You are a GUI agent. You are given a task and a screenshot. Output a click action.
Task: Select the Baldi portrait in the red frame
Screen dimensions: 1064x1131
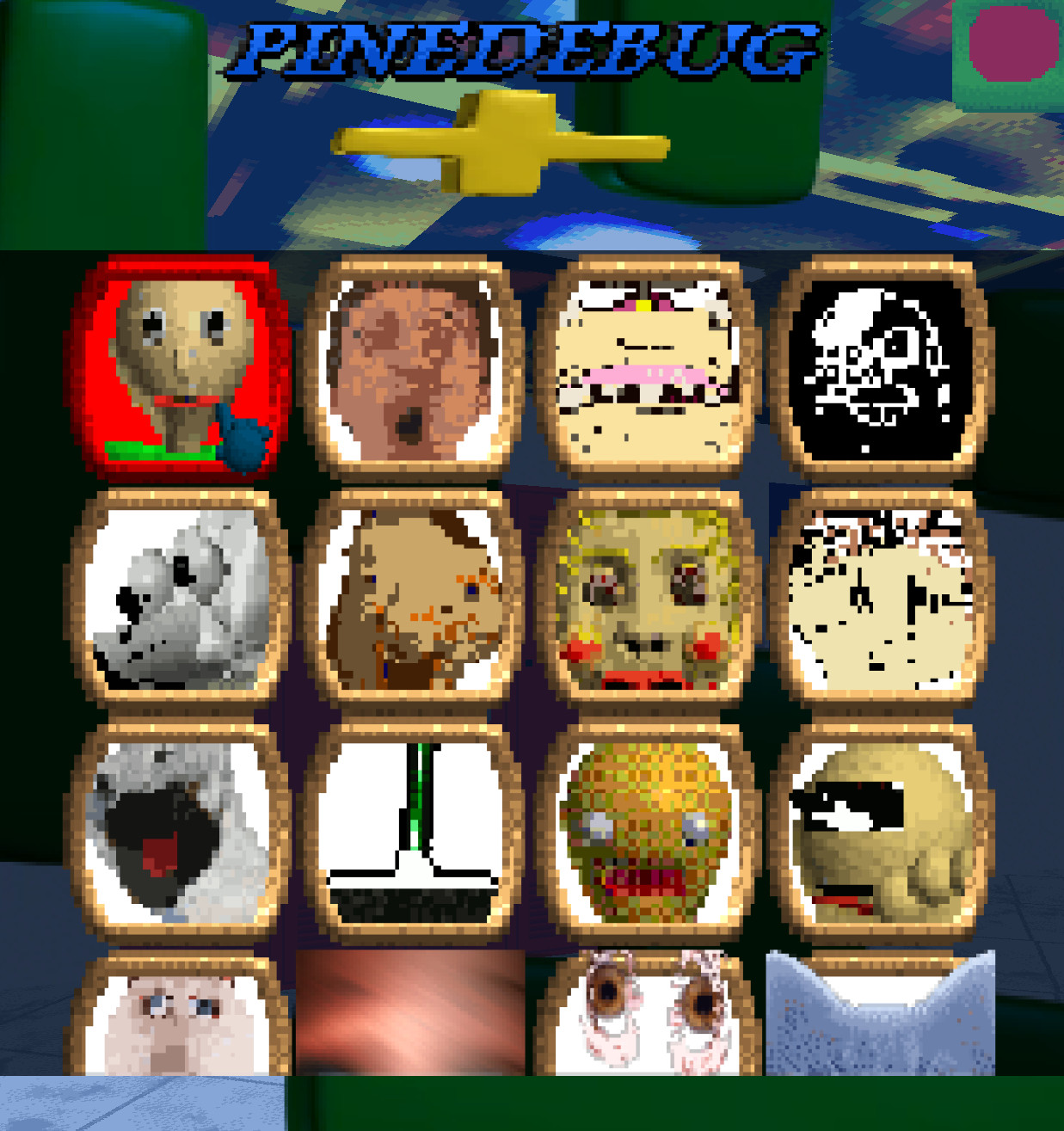tap(181, 367)
